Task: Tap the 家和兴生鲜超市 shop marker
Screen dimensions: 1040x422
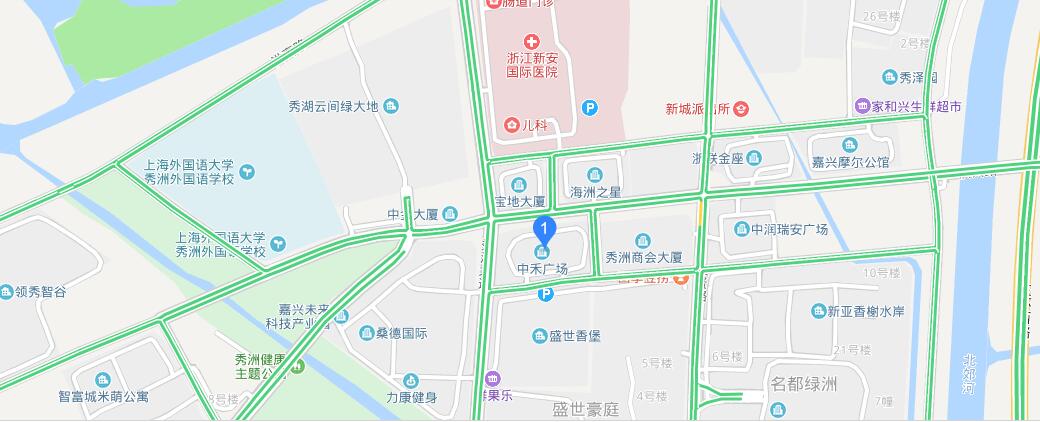Action: click(862, 105)
